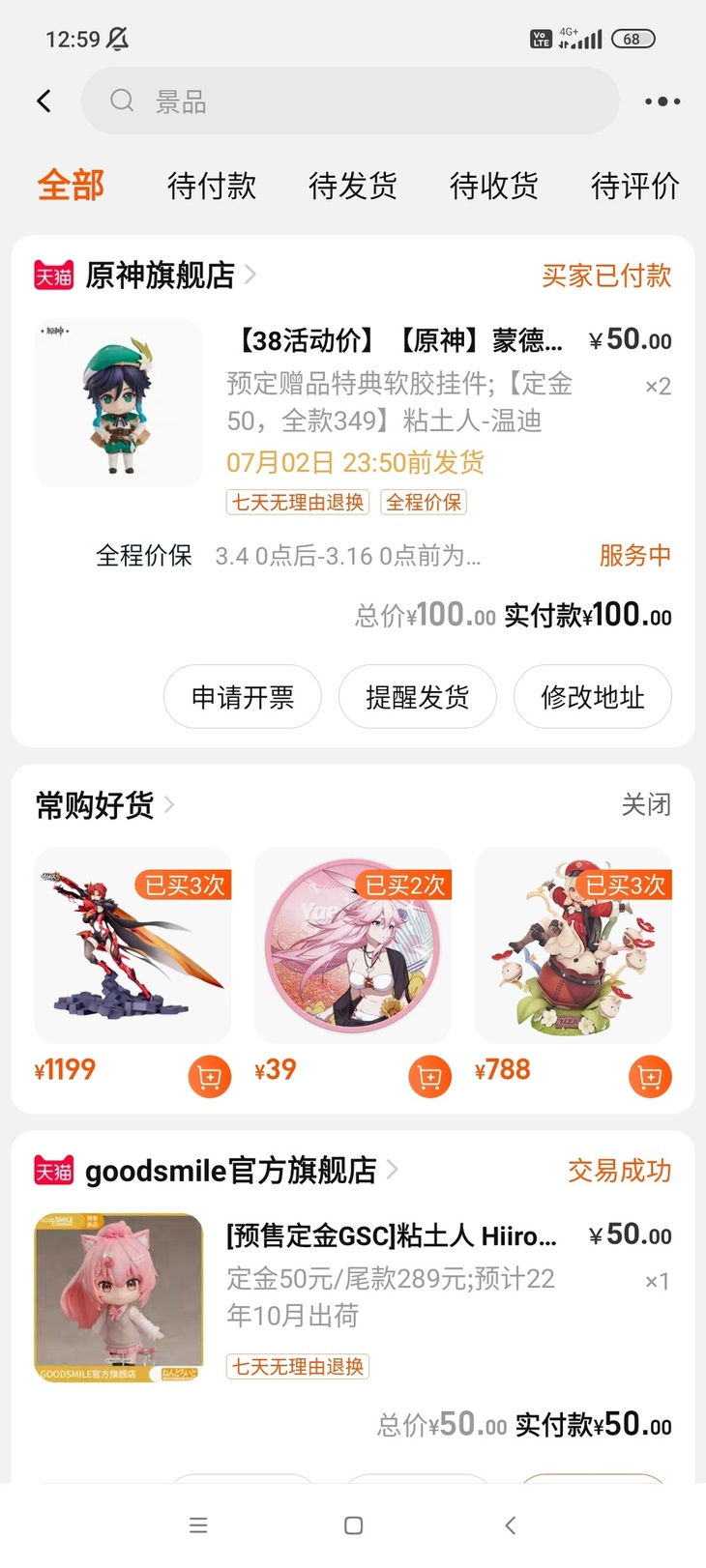Open the goodsmile官方旗舰店 store page
The image size is (706, 1568).
[230, 1171]
